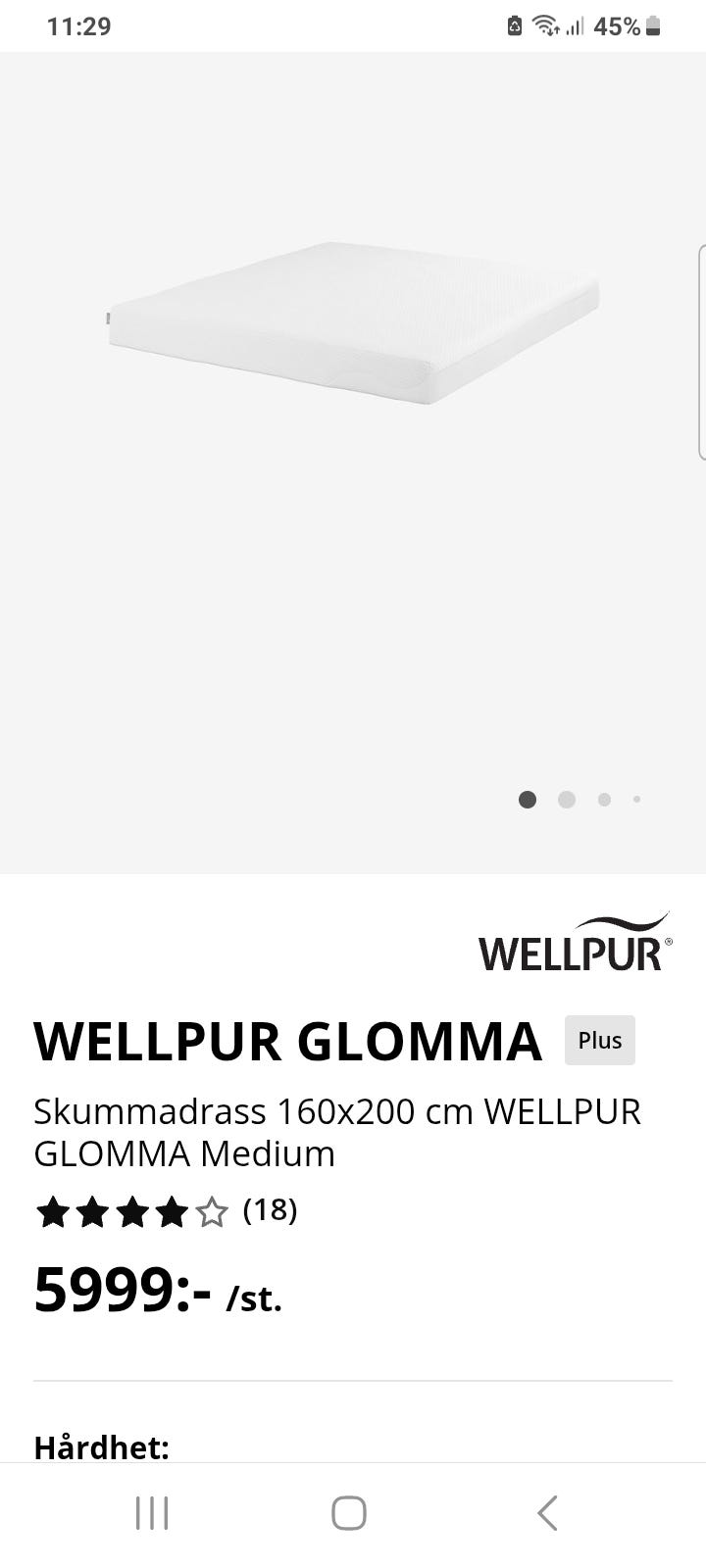Tap the Hårdhet section heading

click(x=102, y=1446)
